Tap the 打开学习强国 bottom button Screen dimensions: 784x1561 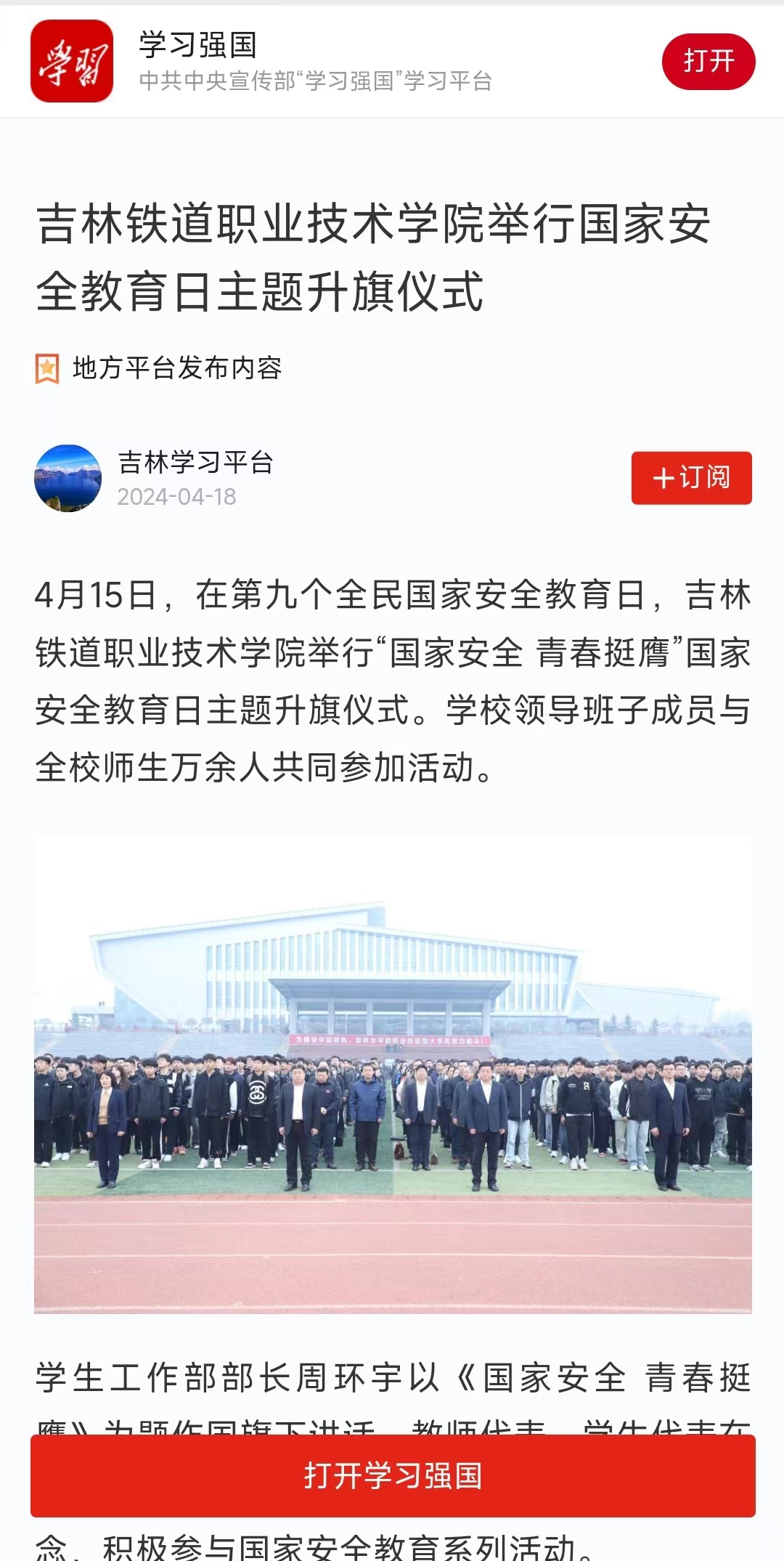[x=393, y=1476]
